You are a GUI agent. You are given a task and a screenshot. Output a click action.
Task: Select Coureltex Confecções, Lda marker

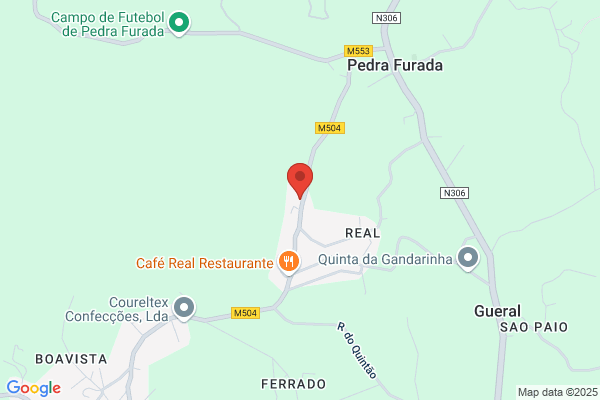click(x=184, y=309)
